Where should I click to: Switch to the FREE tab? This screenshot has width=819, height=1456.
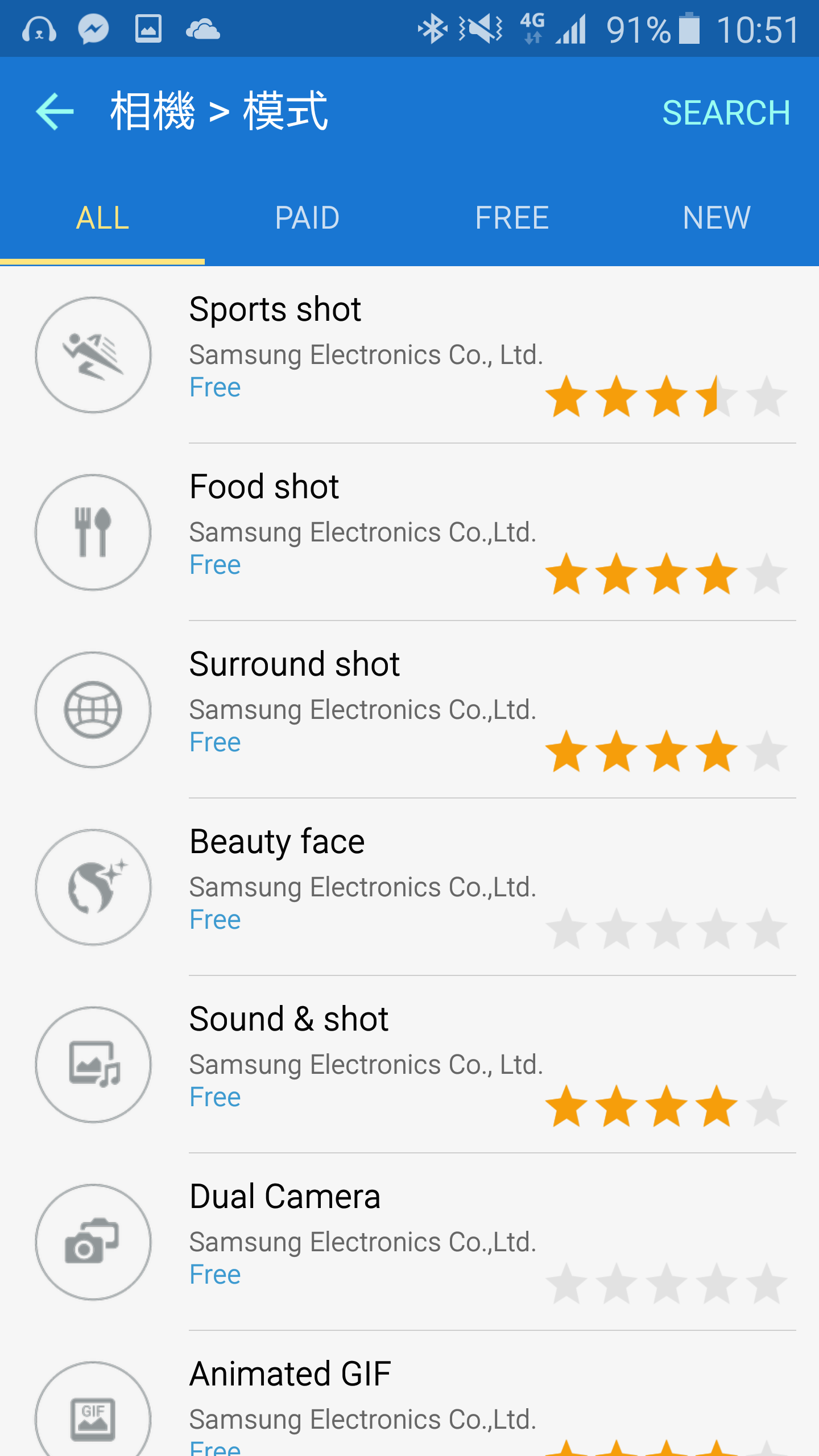point(512,218)
